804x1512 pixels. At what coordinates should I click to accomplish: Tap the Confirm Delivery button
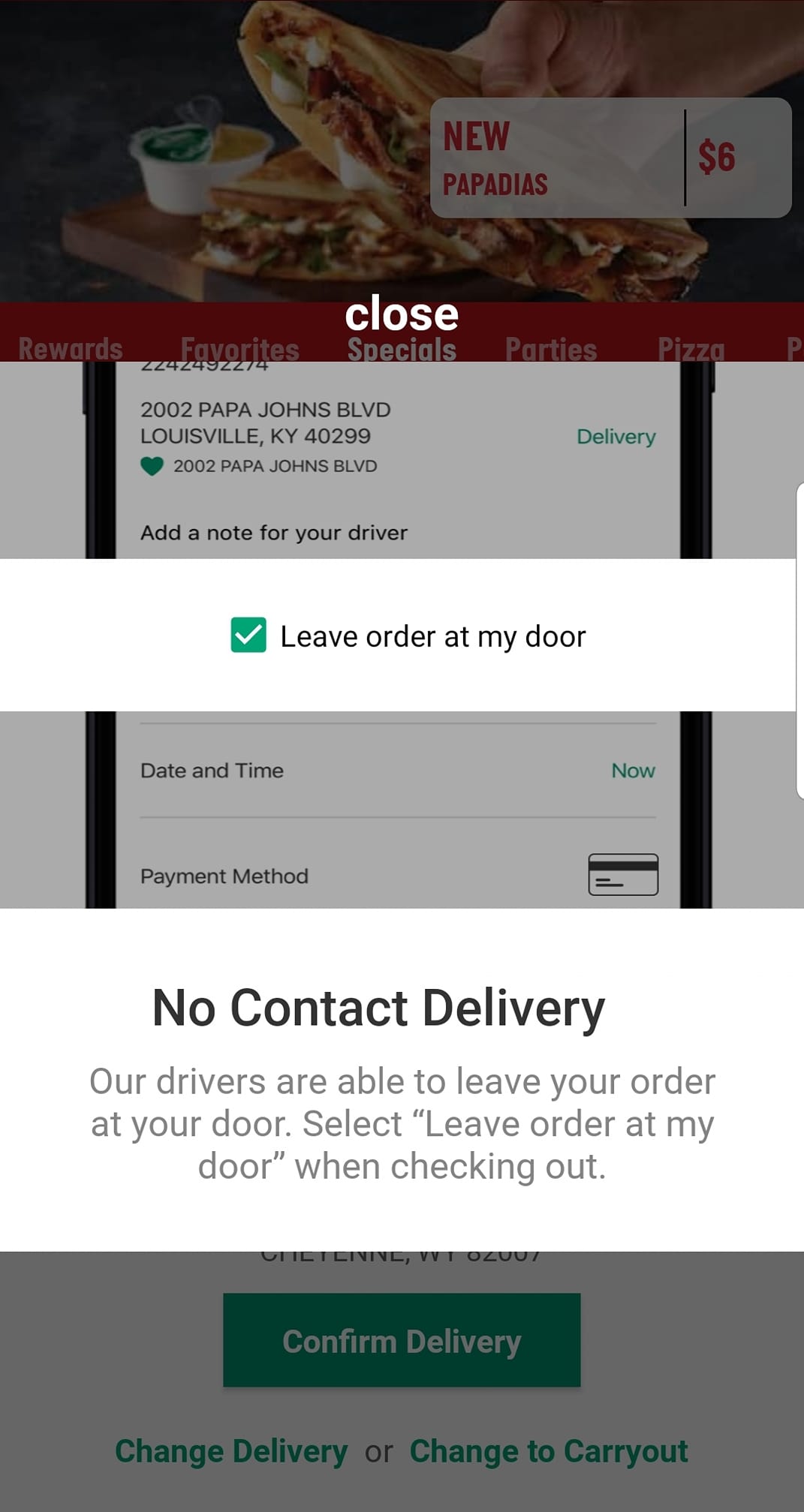402,1340
